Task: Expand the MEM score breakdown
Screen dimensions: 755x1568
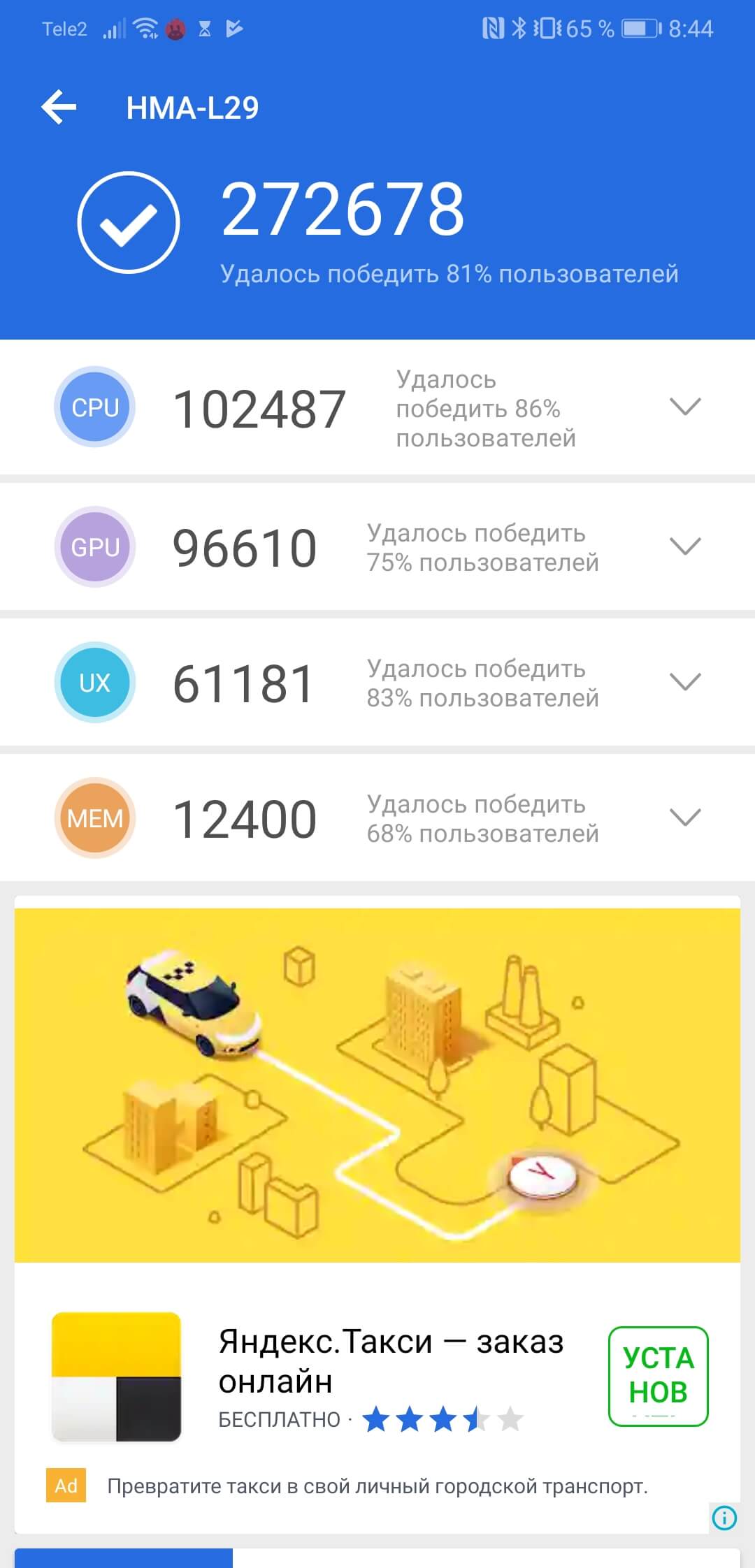Action: (684, 818)
